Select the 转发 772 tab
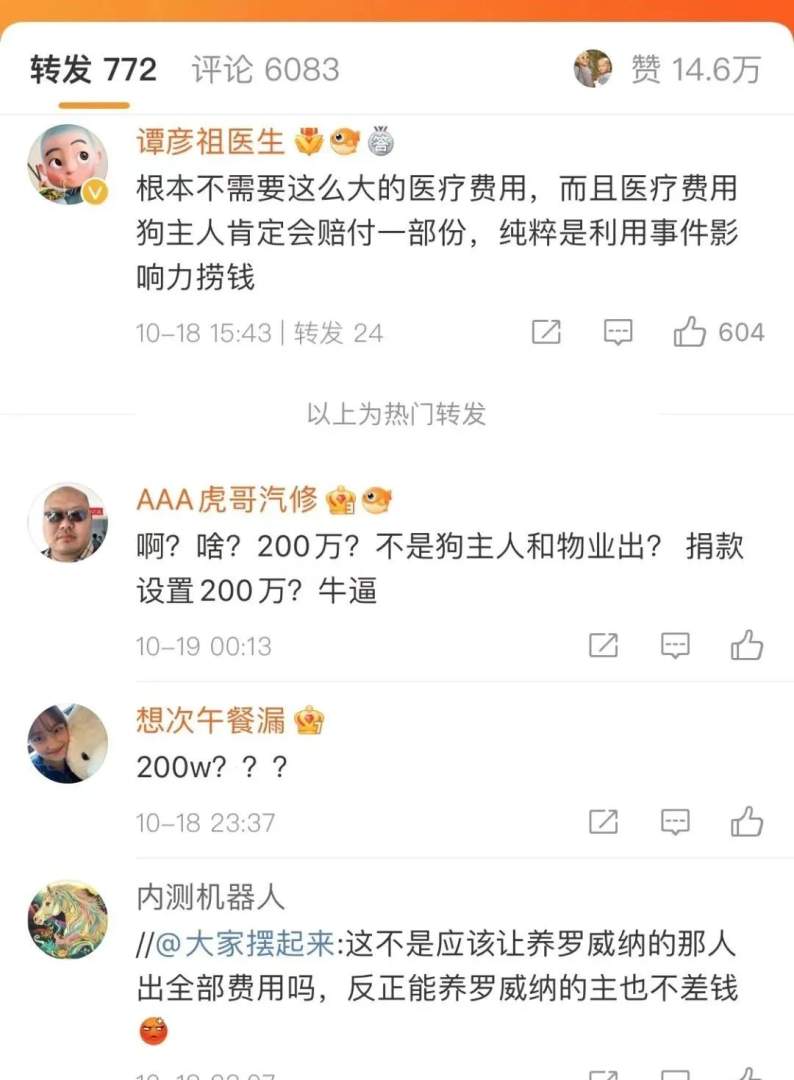Screen dimensions: 794x1080 click(x=93, y=70)
